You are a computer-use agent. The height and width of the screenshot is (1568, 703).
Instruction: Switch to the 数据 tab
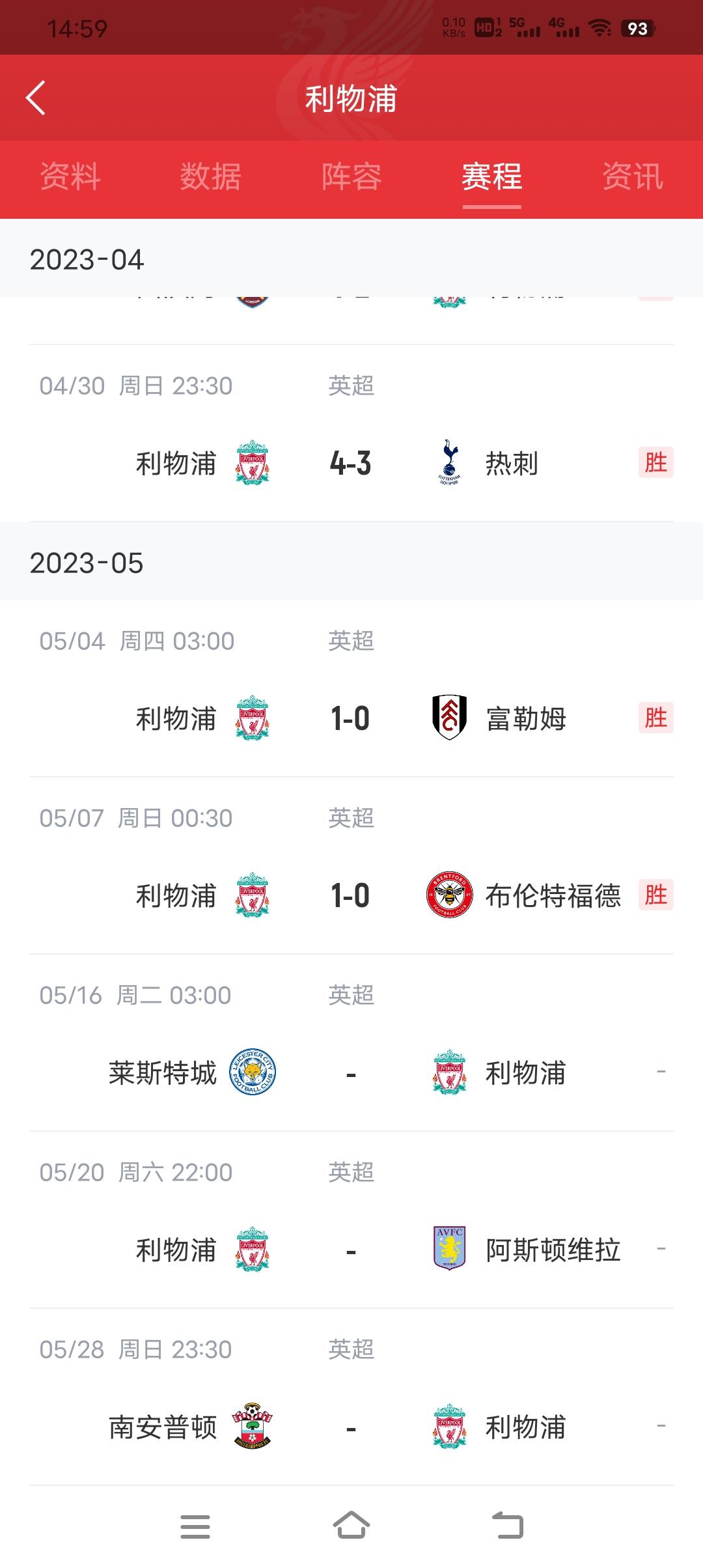[211, 177]
